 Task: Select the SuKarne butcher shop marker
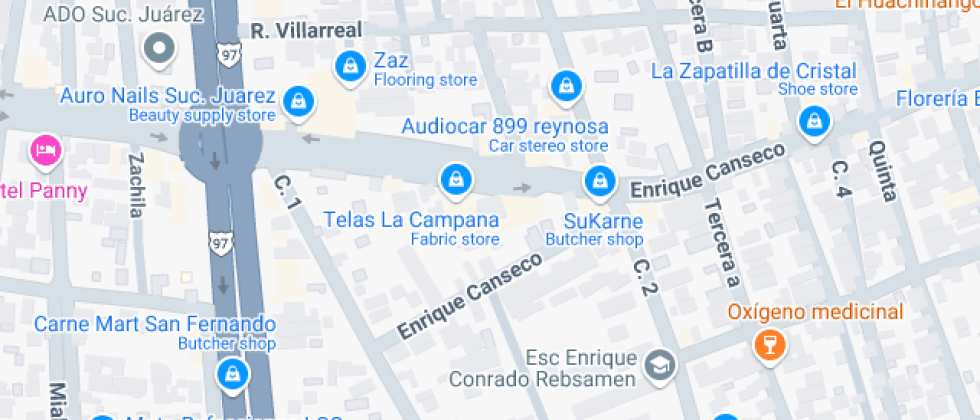[x=599, y=181]
